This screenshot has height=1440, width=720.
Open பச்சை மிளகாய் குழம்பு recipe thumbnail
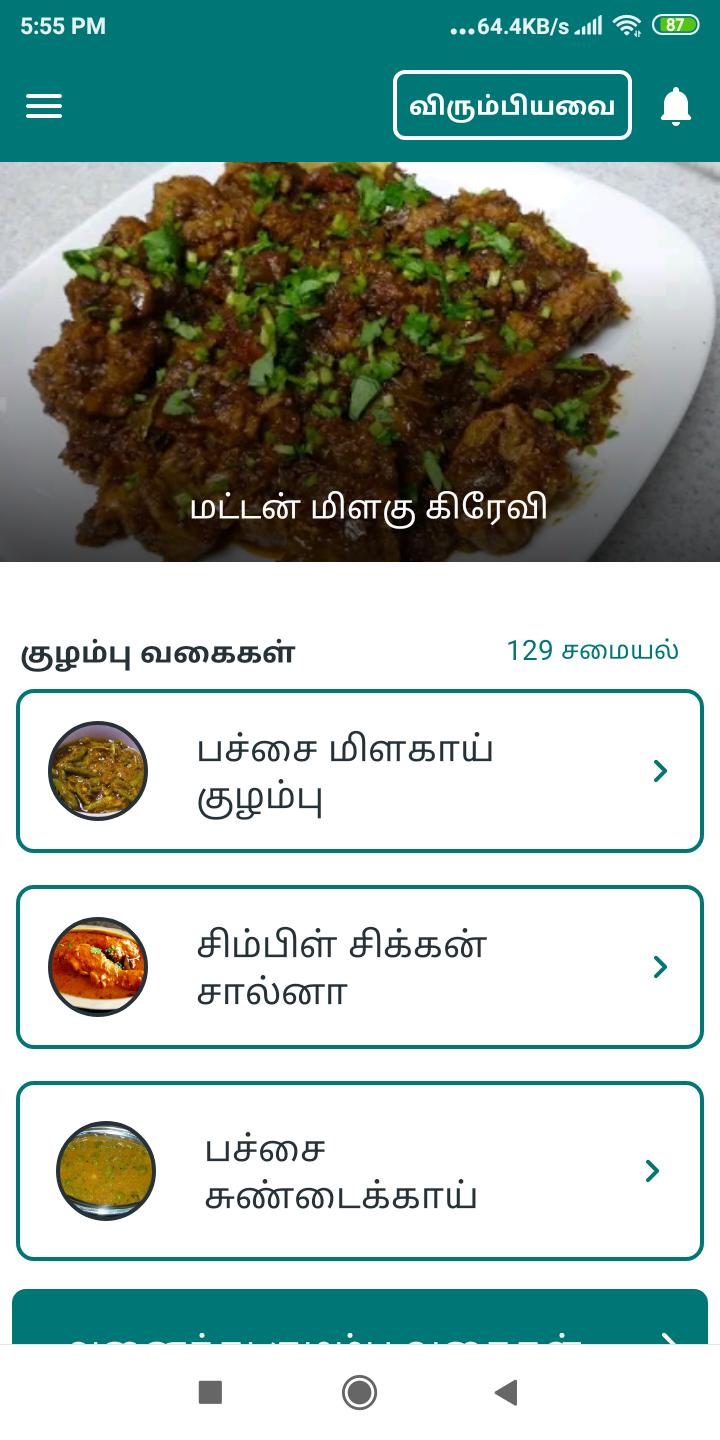point(97,770)
